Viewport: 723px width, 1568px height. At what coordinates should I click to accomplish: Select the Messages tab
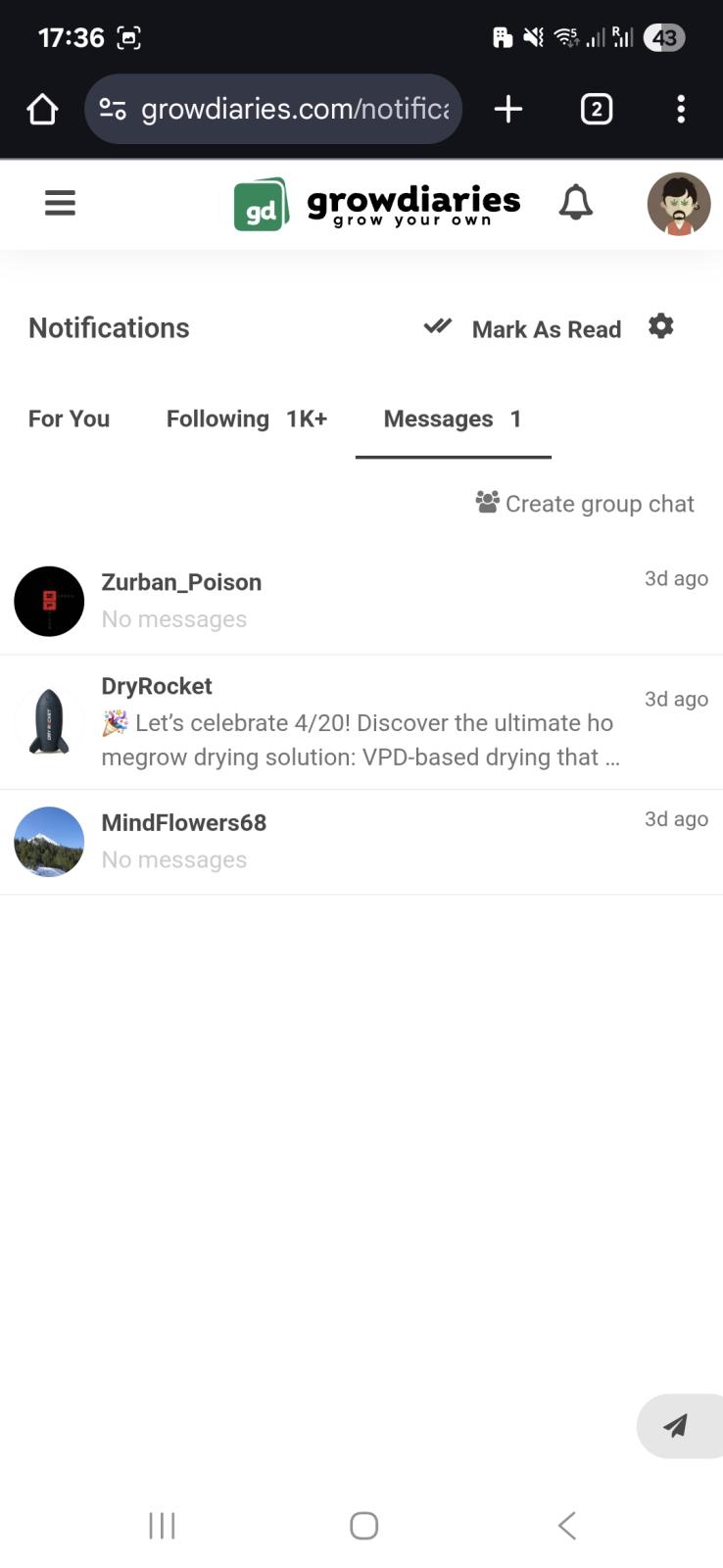[452, 418]
